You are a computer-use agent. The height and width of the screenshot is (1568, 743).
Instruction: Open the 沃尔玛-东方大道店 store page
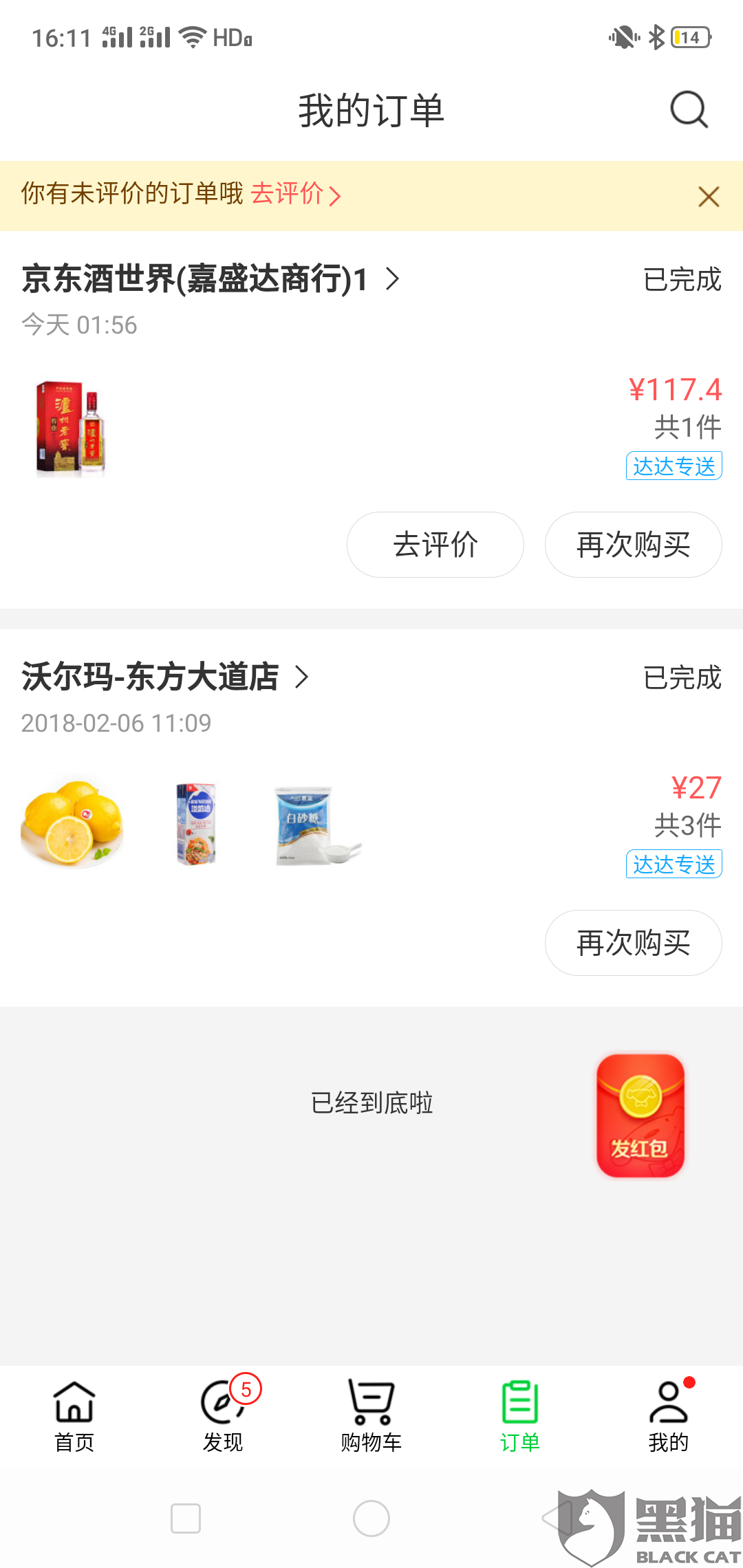pyautogui.click(x=165, y=677)
